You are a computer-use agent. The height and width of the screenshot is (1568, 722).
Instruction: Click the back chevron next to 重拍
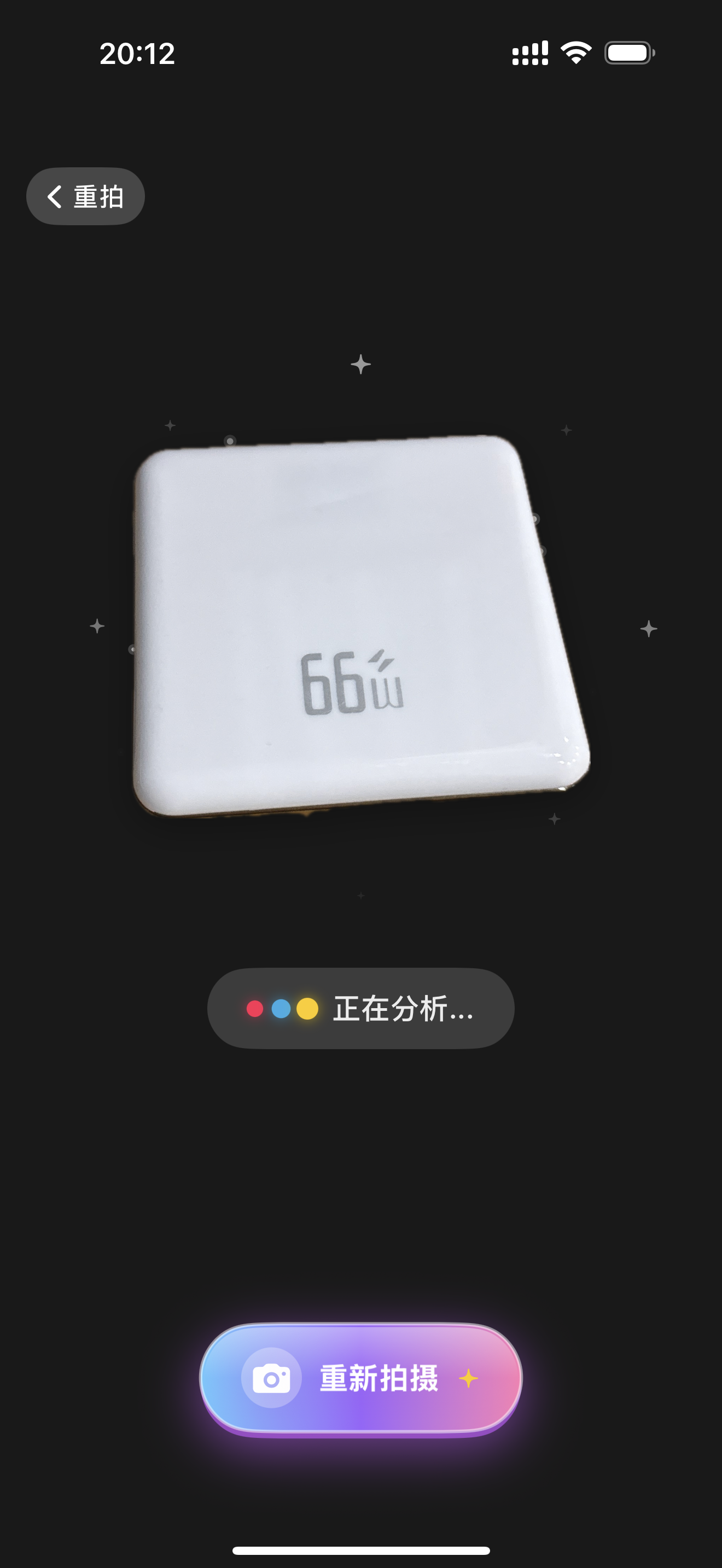pos(55,196)
